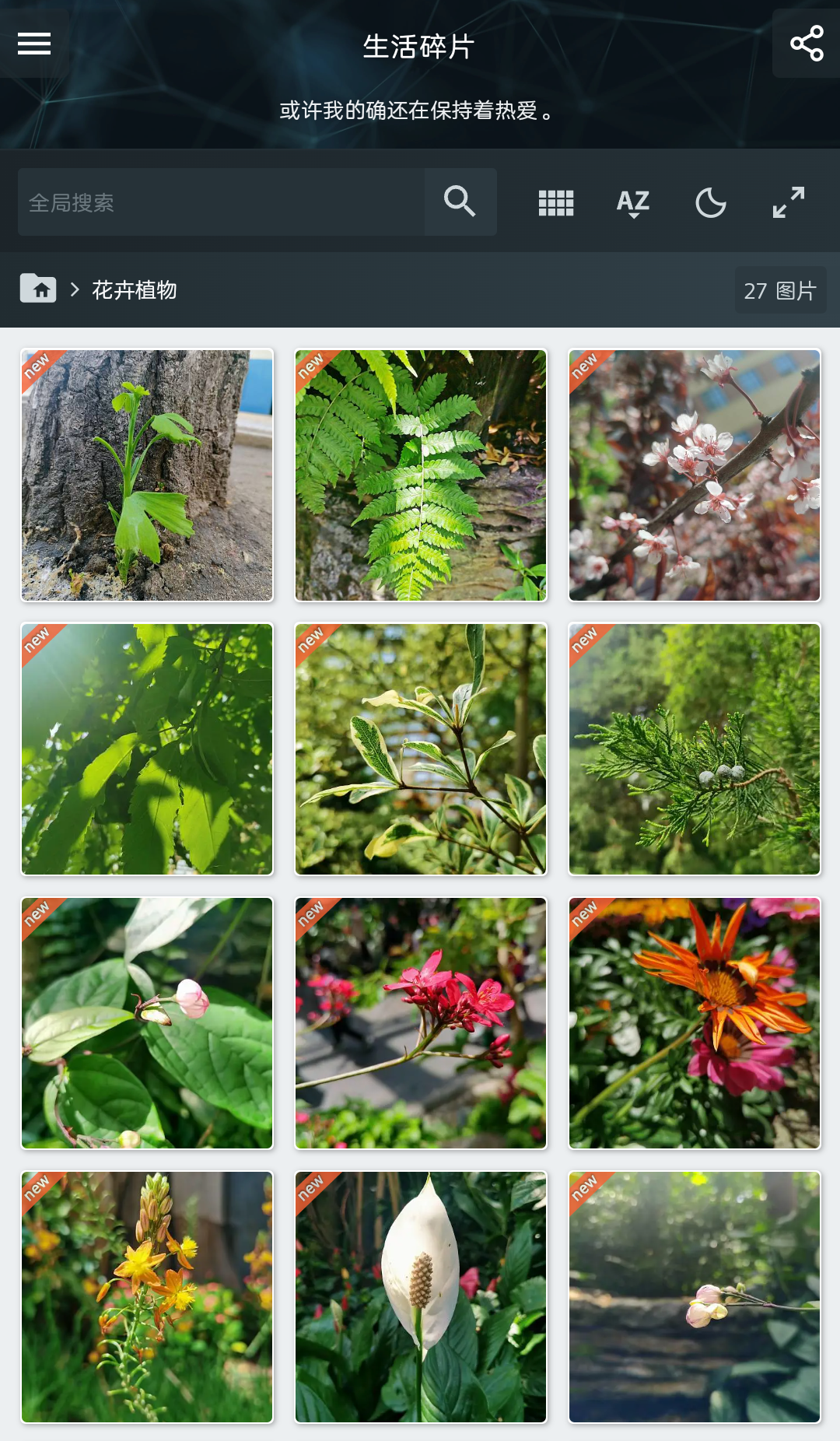This screenshot has height=1441, width=840.
Task: Open the pink bud on green leaves photo
Action: pos(147,1023)
